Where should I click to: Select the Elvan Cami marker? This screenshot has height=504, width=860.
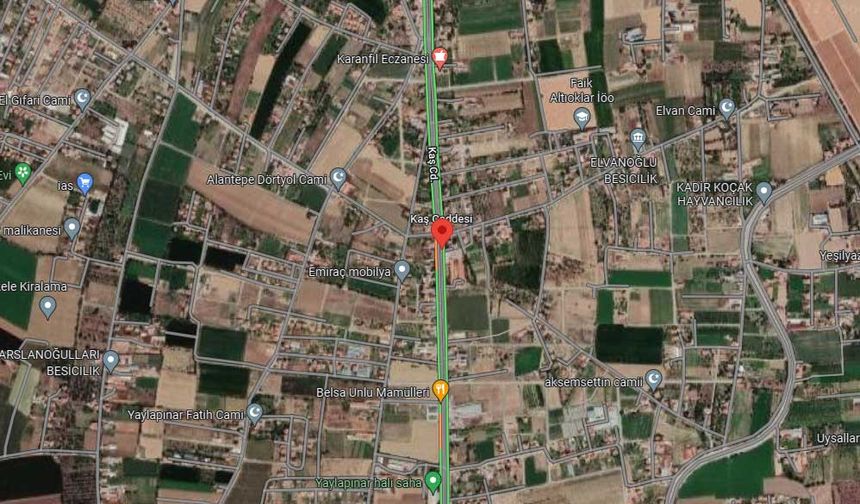(727, 107)
